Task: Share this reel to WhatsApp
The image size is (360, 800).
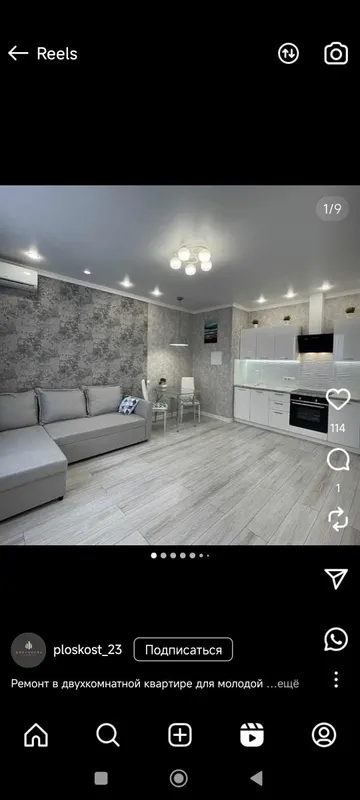Action: click(336, 639)
